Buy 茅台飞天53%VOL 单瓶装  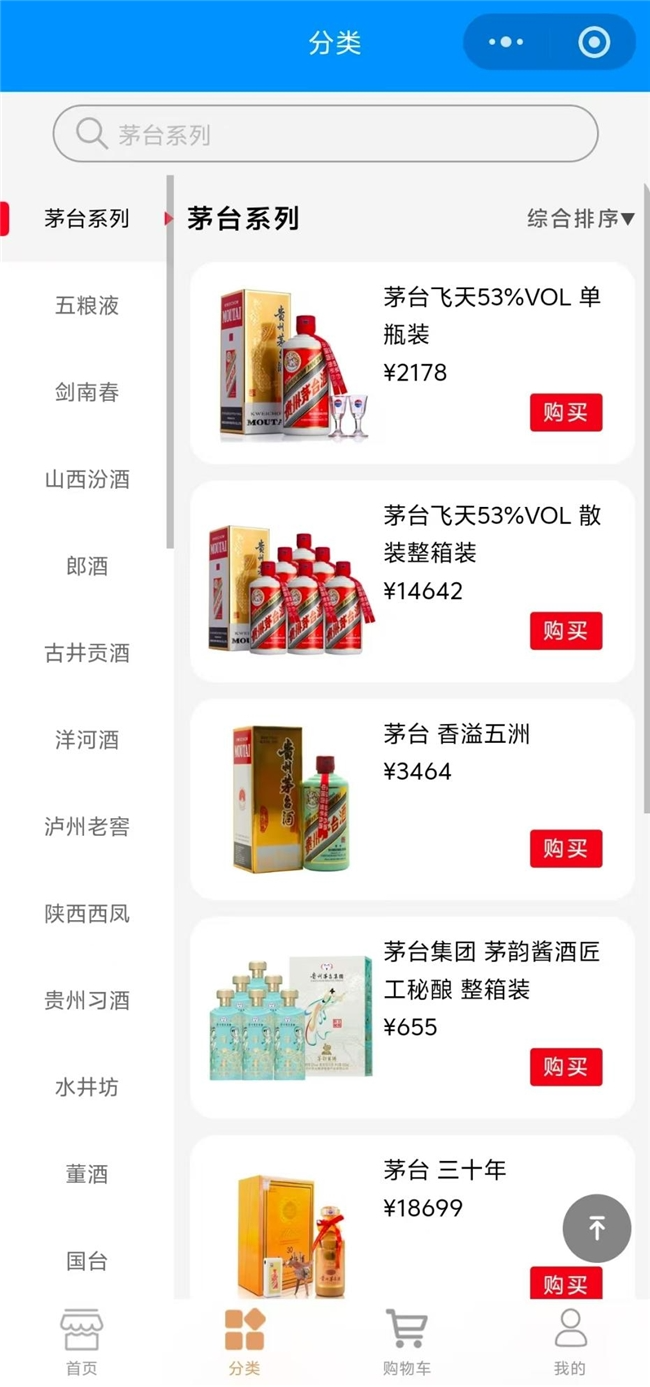coord(566,412)
